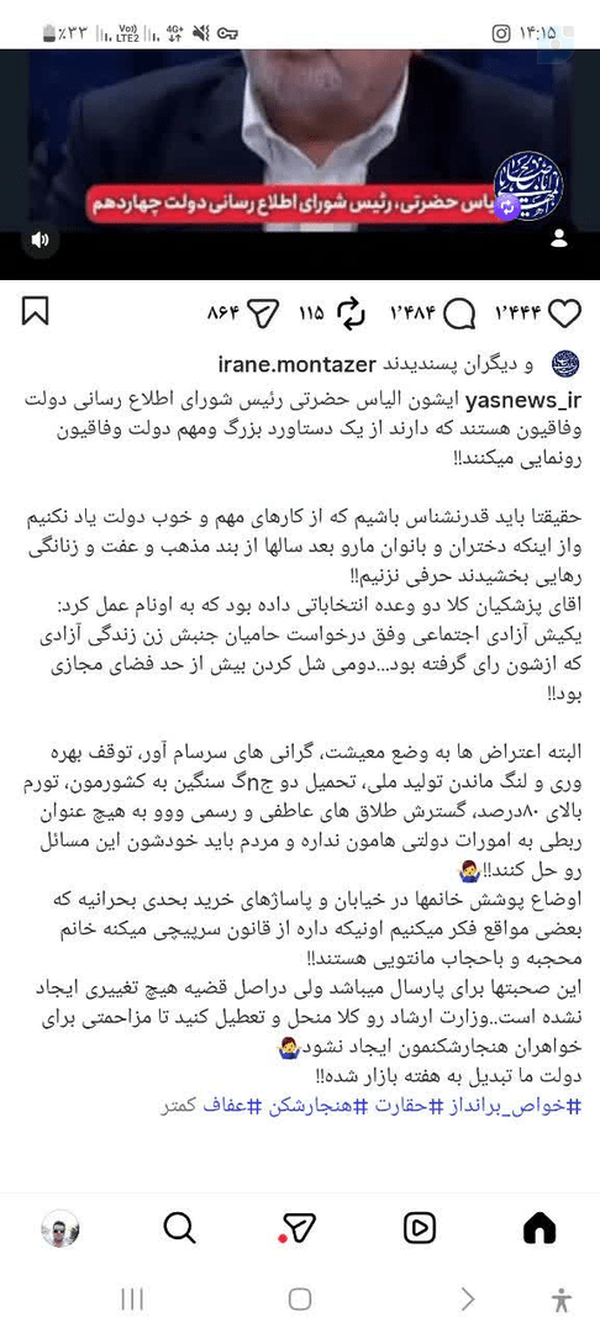Like this post with the heart icon
Screen dimensions: 600x1333
(x=565, y=314)
